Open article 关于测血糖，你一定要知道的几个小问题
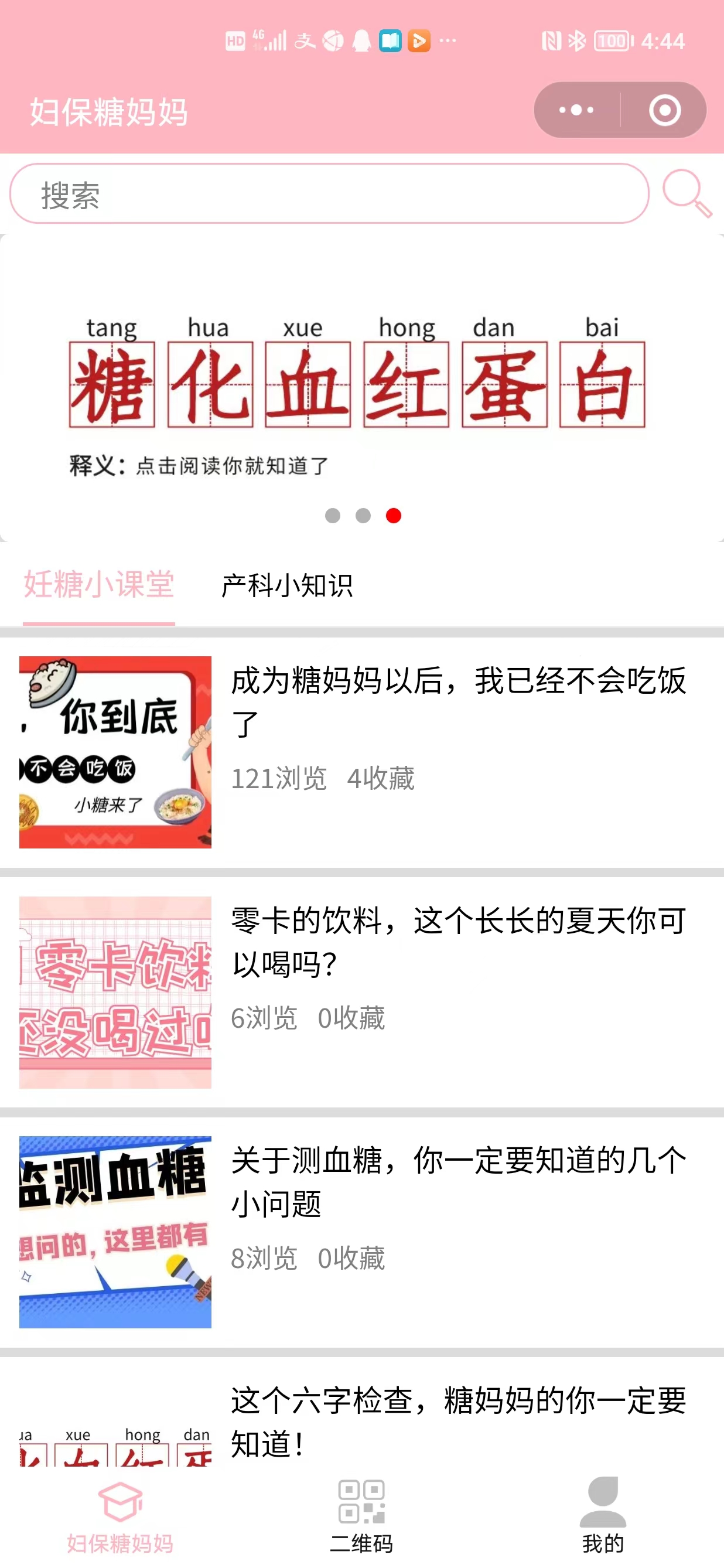The width and height of the screenshot is (724, 1568). 457,1181
